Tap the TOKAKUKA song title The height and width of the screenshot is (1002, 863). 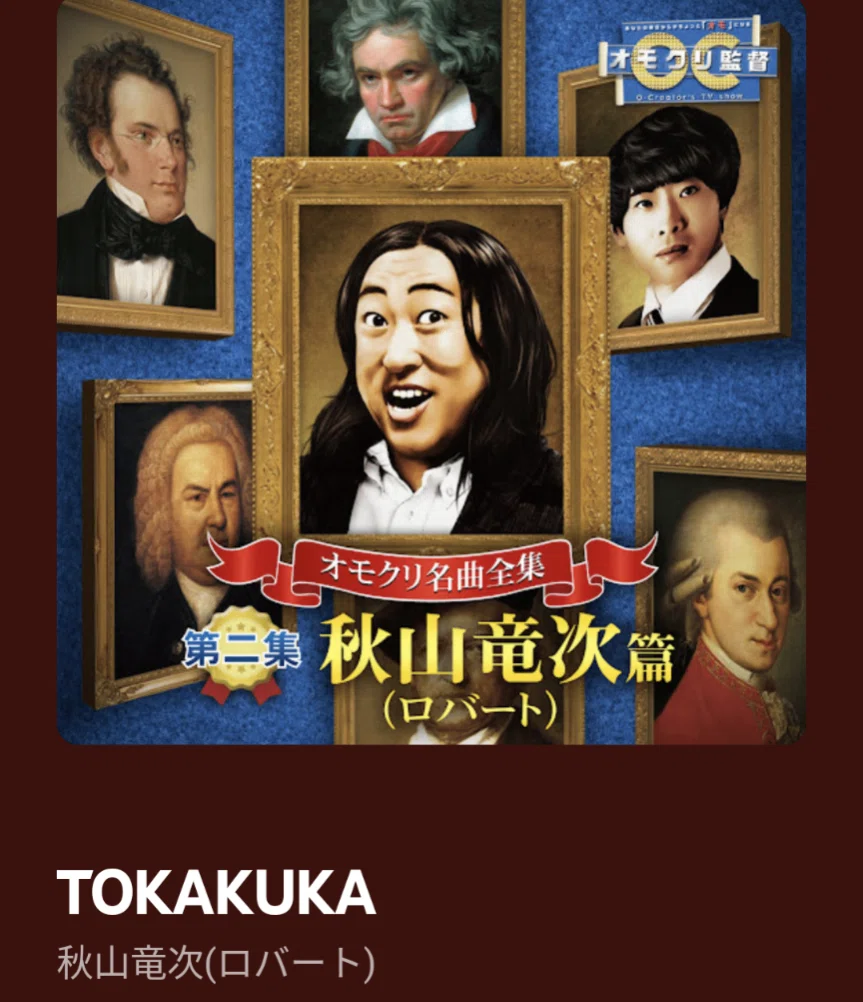[216, 893]
